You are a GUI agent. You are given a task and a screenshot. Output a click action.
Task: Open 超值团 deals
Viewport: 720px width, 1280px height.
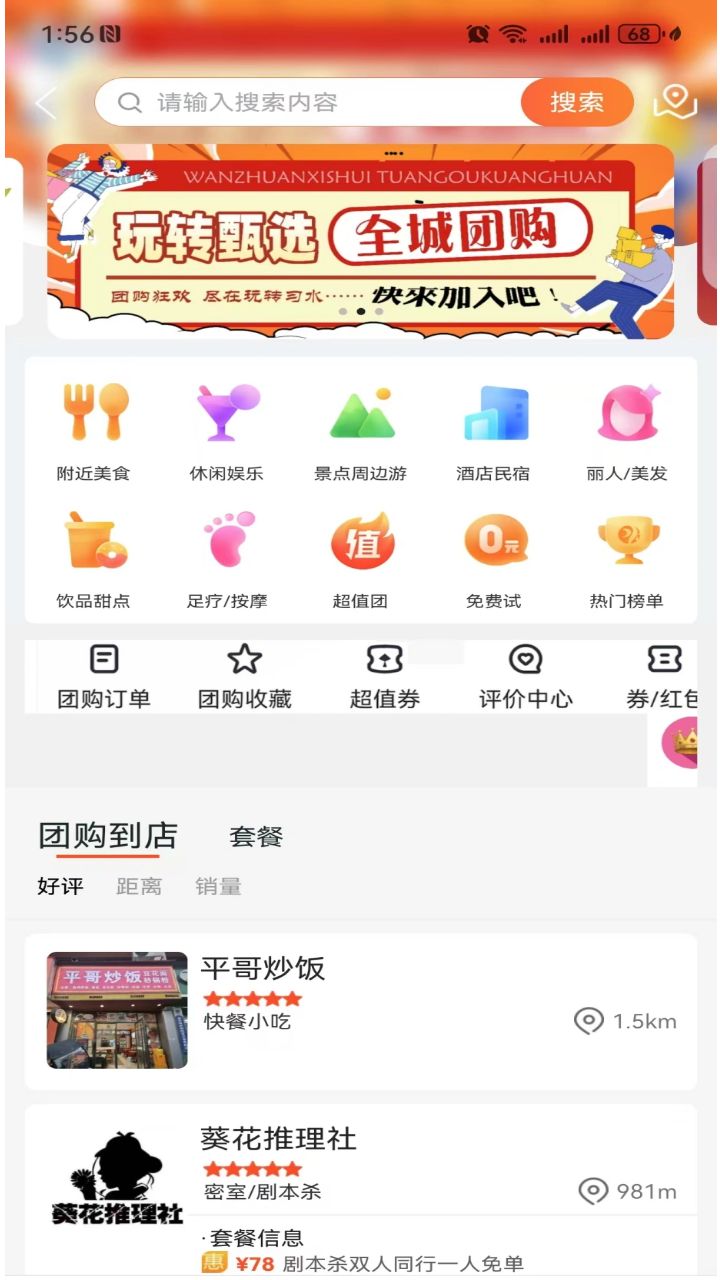coord(360,558)
